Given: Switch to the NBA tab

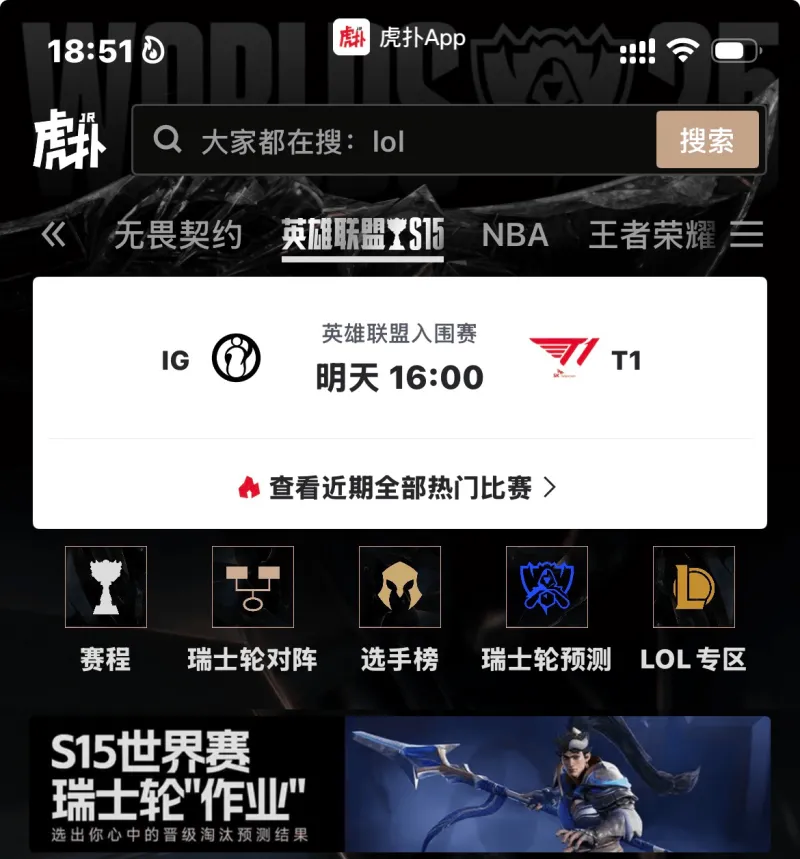Looking at the screenshot, I should tap(515, 236).
